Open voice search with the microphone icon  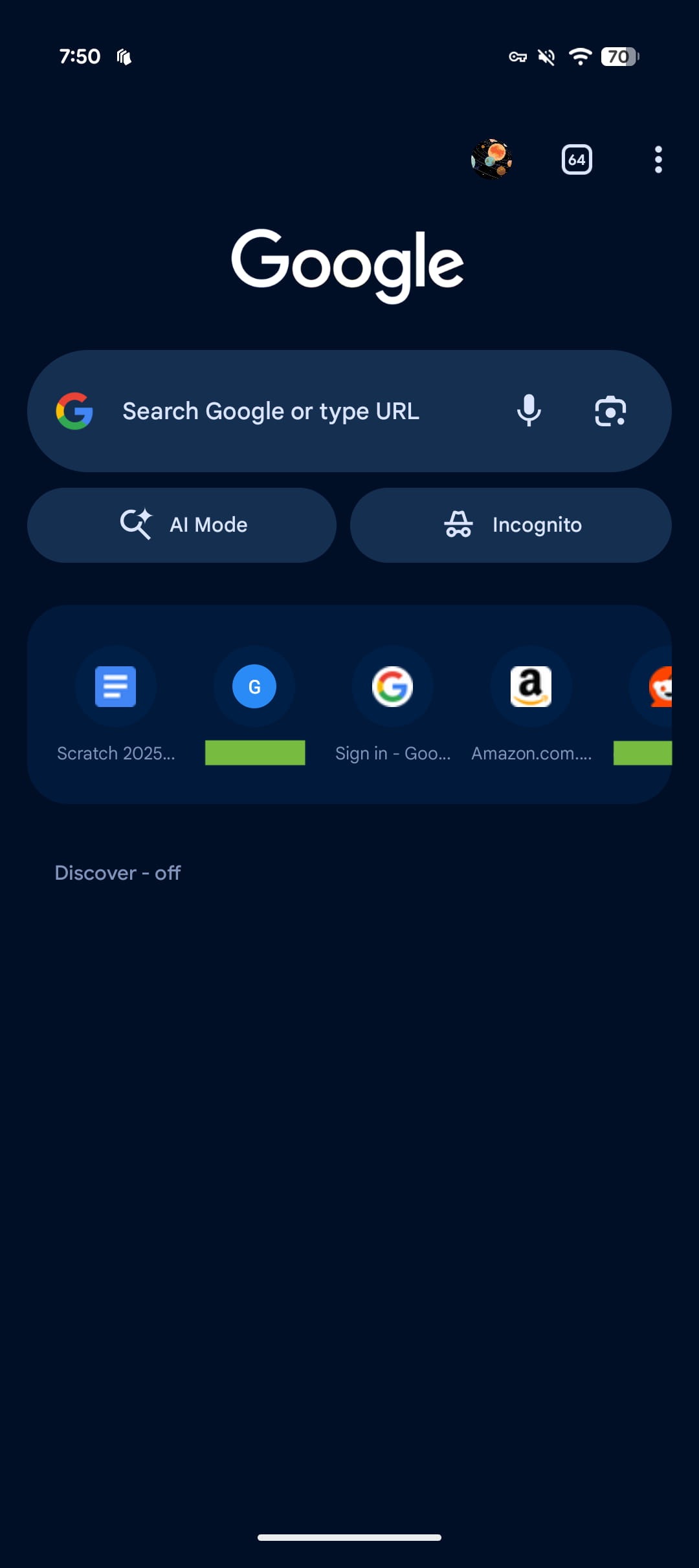[529, 411]
